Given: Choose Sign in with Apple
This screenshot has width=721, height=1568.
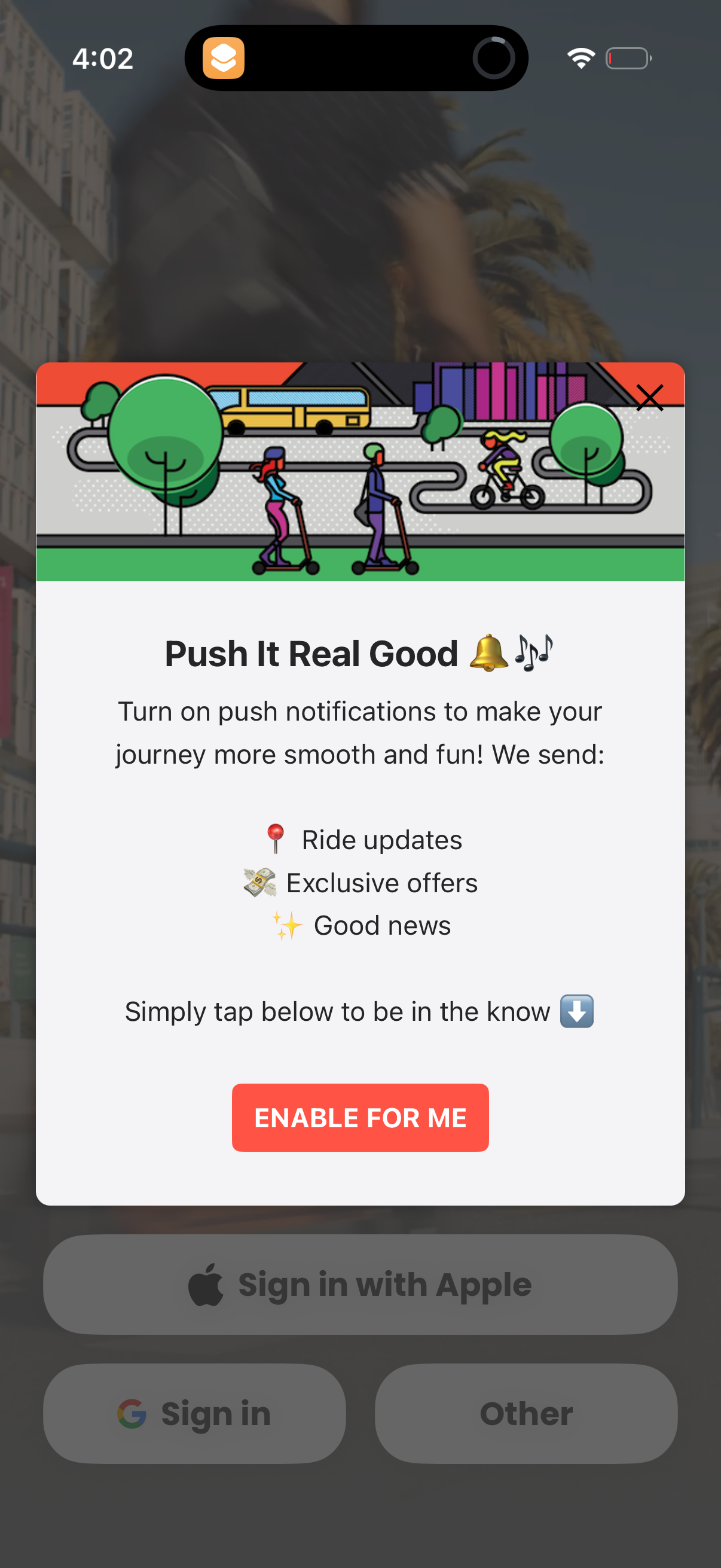Looking at the screenshot, I should 360,1282.
